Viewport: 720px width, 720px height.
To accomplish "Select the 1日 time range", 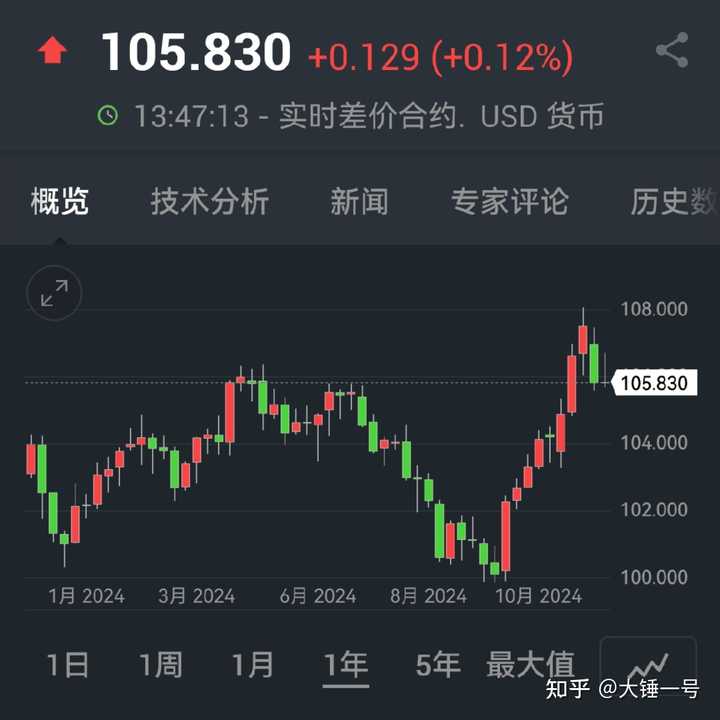I will [x=69, y=665].
